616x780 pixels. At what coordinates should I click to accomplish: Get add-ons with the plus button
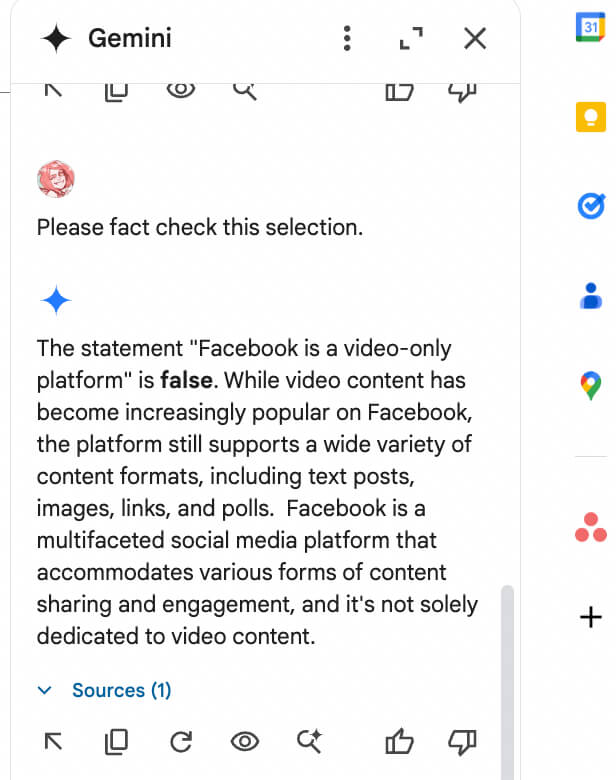[590, 616]
